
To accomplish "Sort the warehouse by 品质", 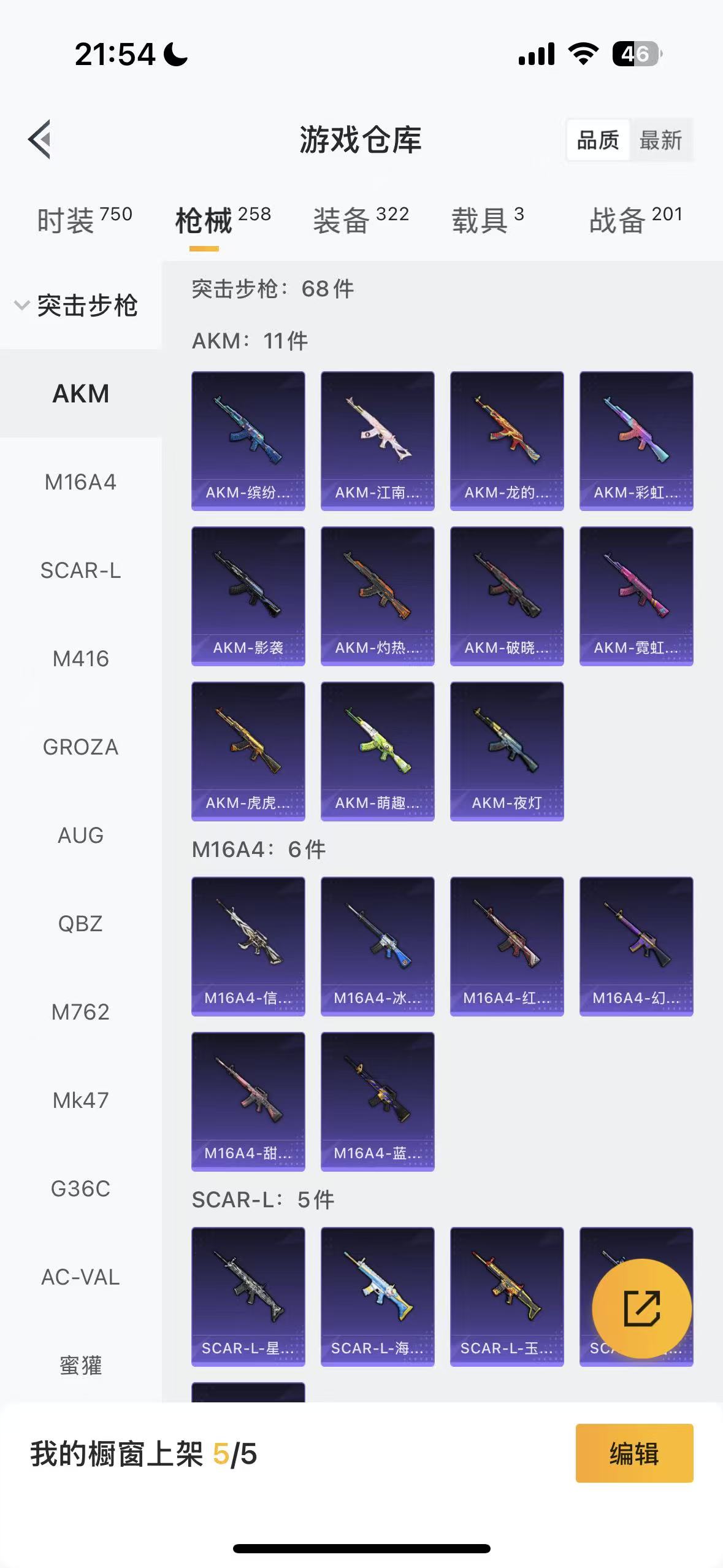I will point(598,140).
